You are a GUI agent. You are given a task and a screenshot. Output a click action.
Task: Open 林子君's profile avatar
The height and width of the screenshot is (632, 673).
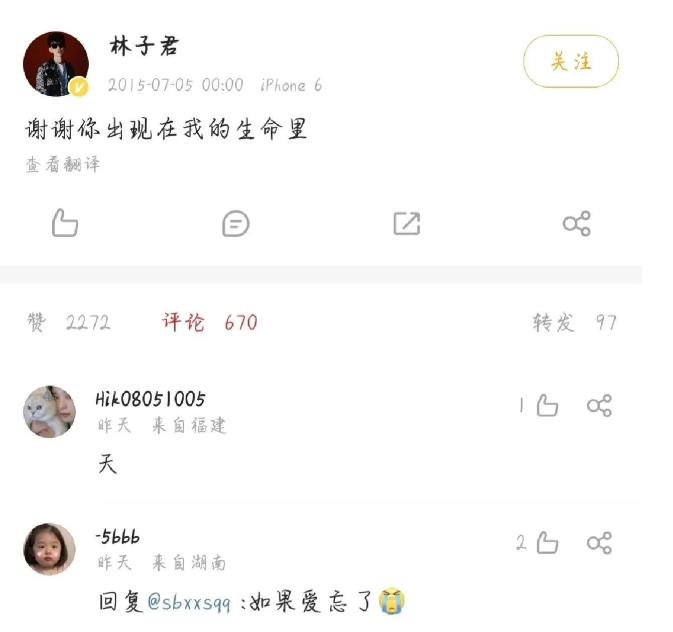click(x=56, y=64)
